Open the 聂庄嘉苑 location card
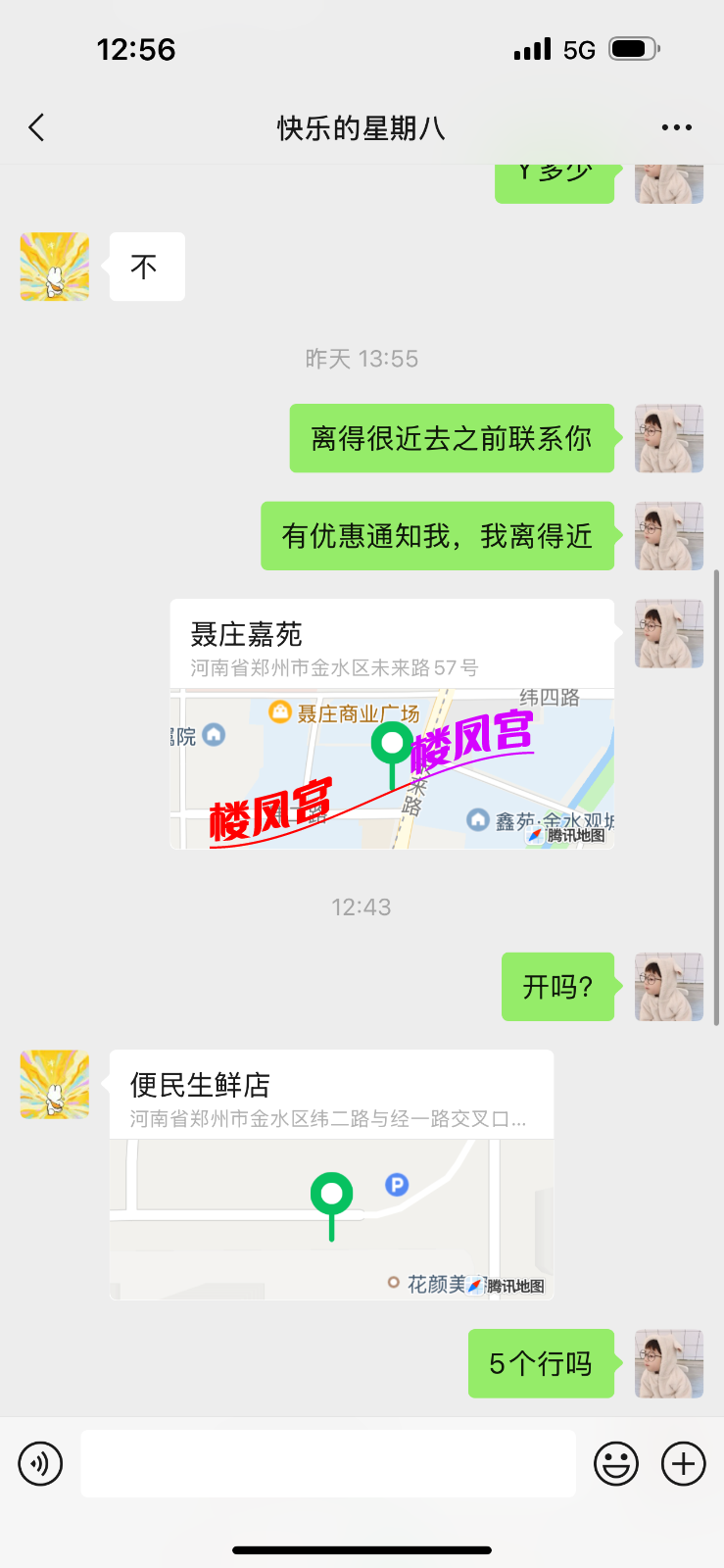The width and height of the screenshot is (724, 1568). (x=392, y=723)
